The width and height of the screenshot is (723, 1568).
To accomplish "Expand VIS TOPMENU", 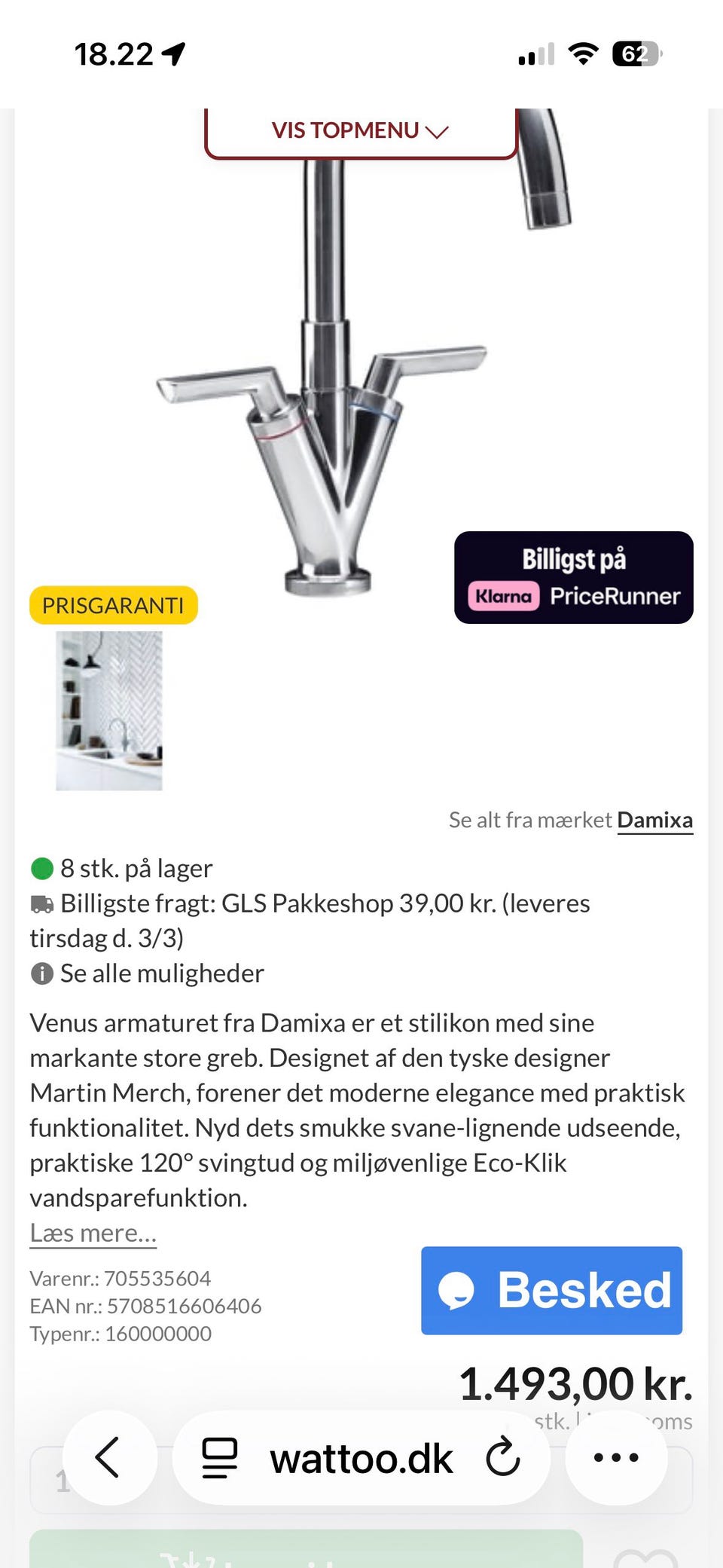I will (345, 130).
